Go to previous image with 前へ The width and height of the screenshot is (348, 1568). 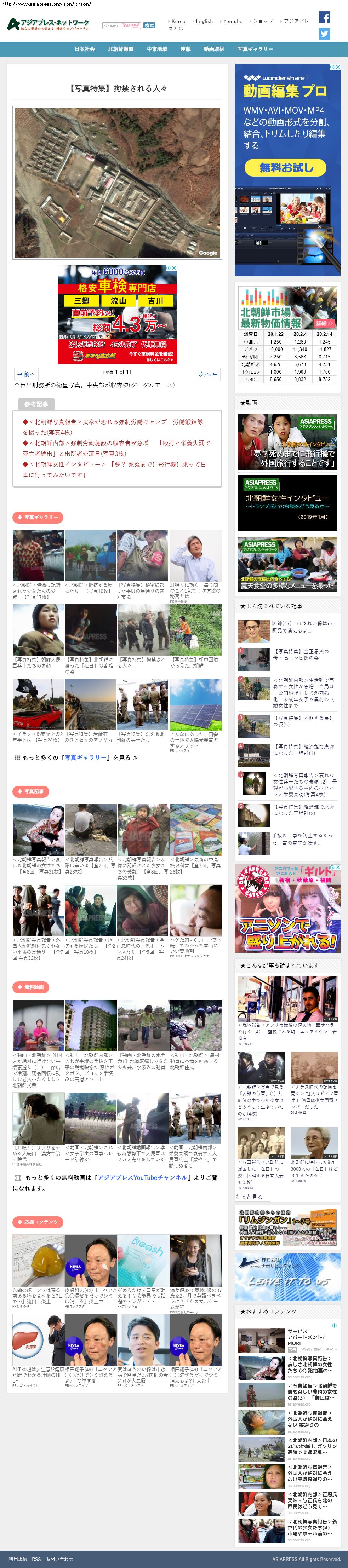[26, 374]
